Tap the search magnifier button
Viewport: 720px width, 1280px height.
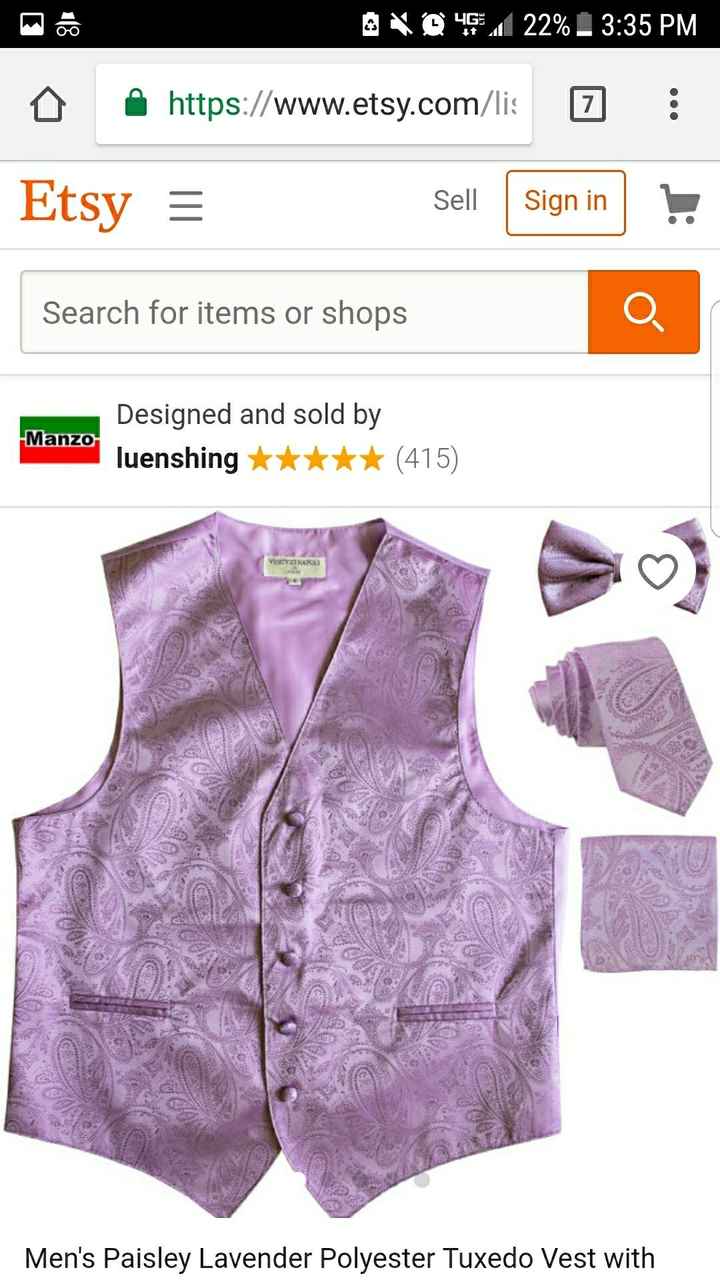643,311
